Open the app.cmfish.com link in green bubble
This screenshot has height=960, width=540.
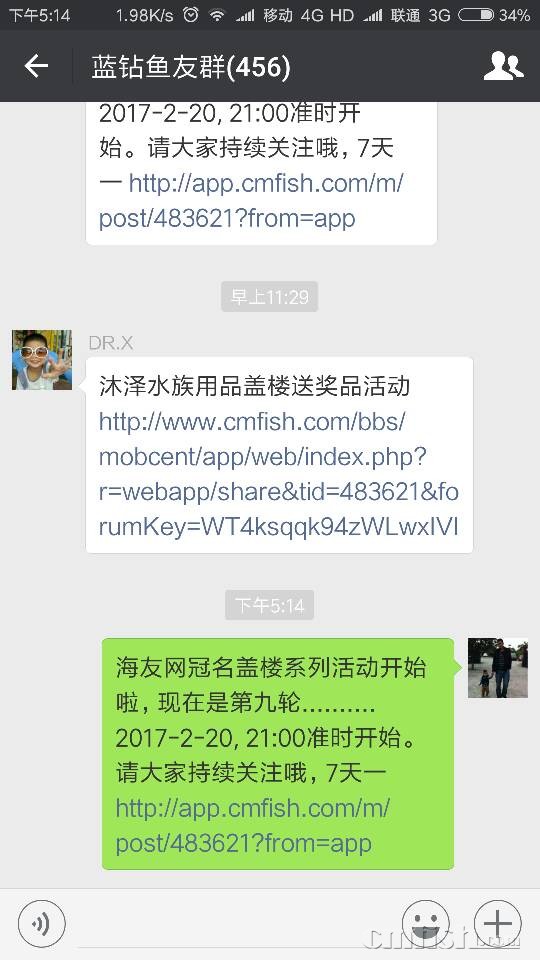point(252,826)
